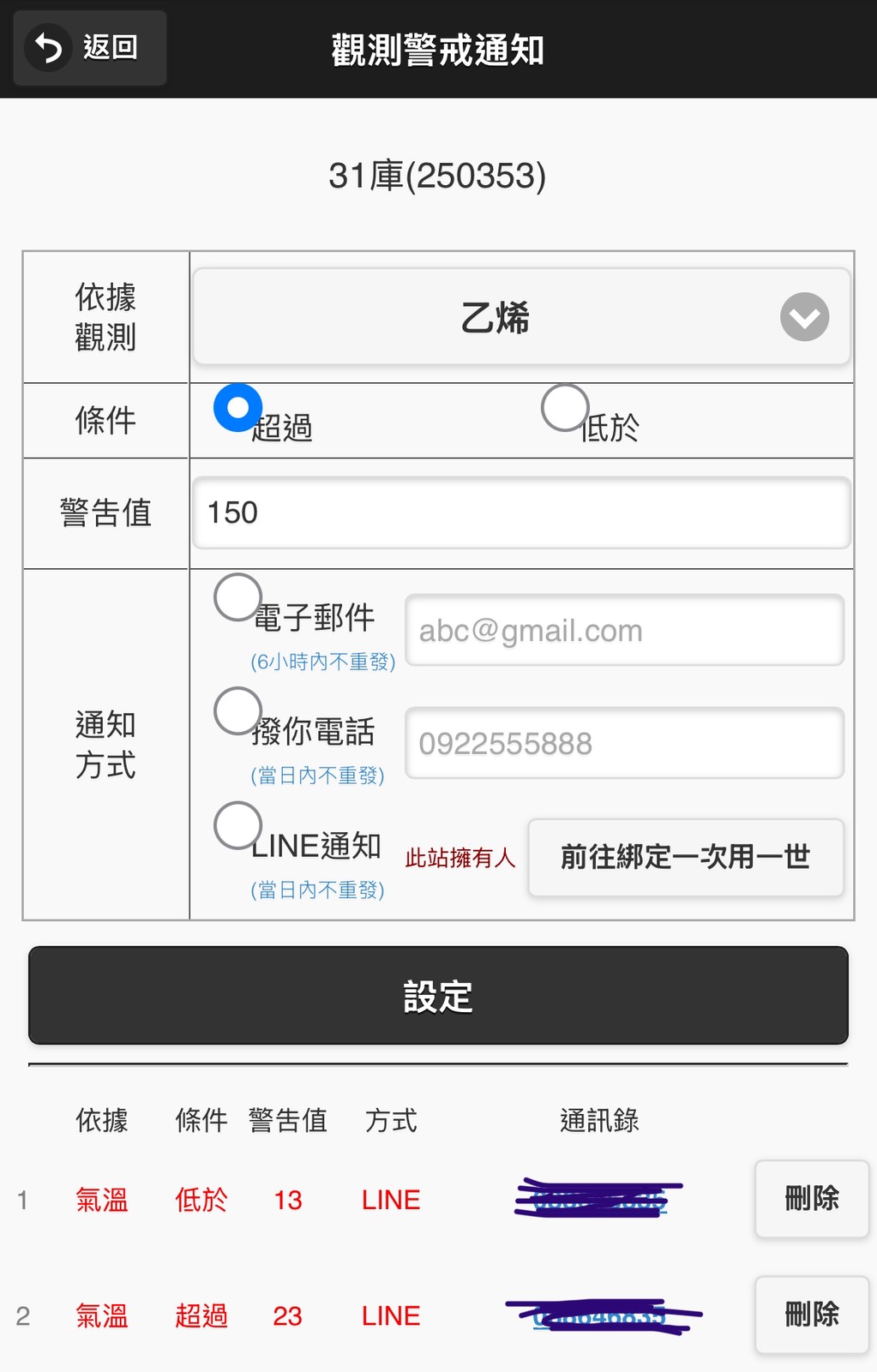Delete alert 1 for 氣溫 低於 13
Viewport: 877px width, 1372px height.
click(x=811, y=1198)
